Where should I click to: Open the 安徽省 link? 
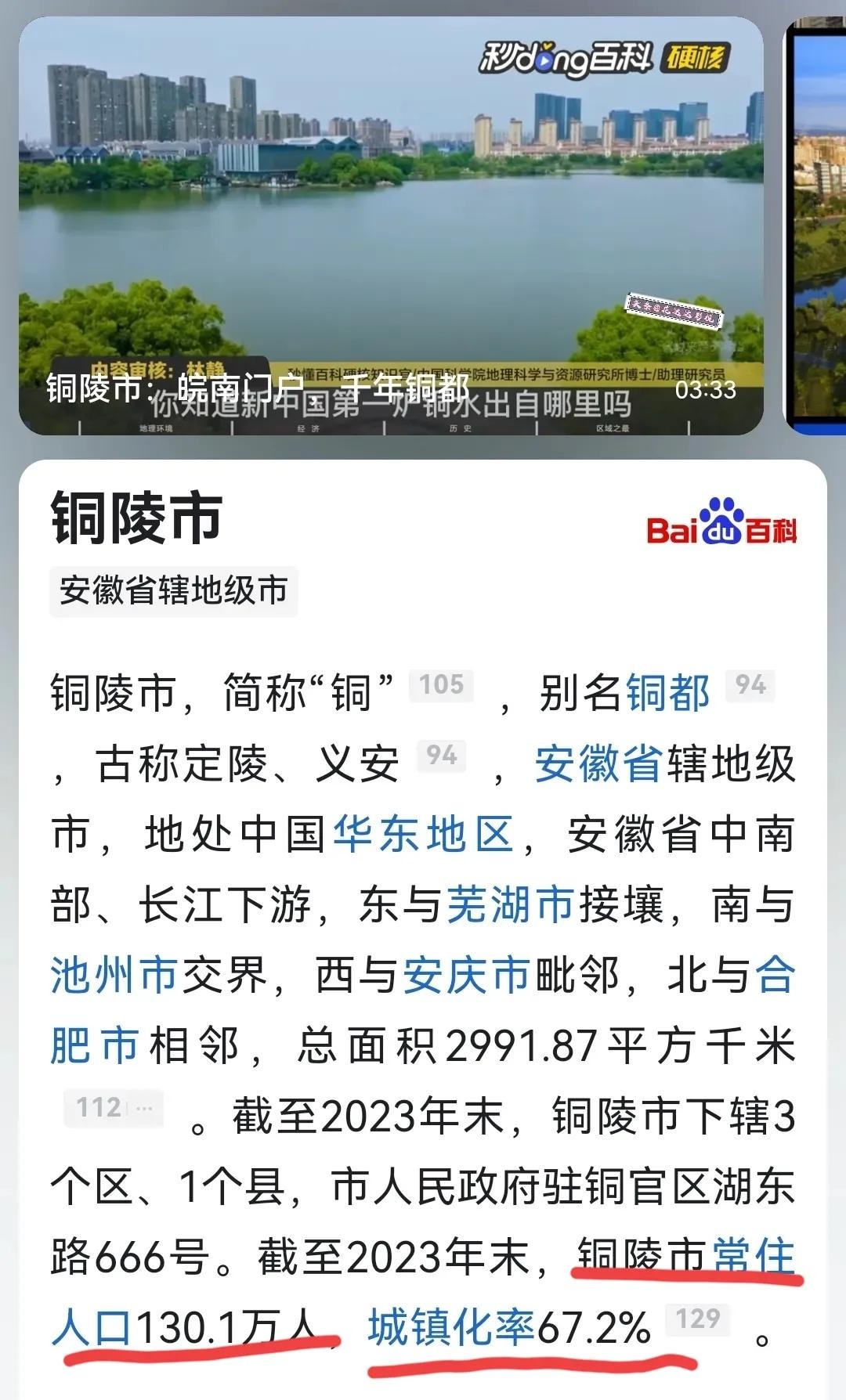click(x=599, y=763)
